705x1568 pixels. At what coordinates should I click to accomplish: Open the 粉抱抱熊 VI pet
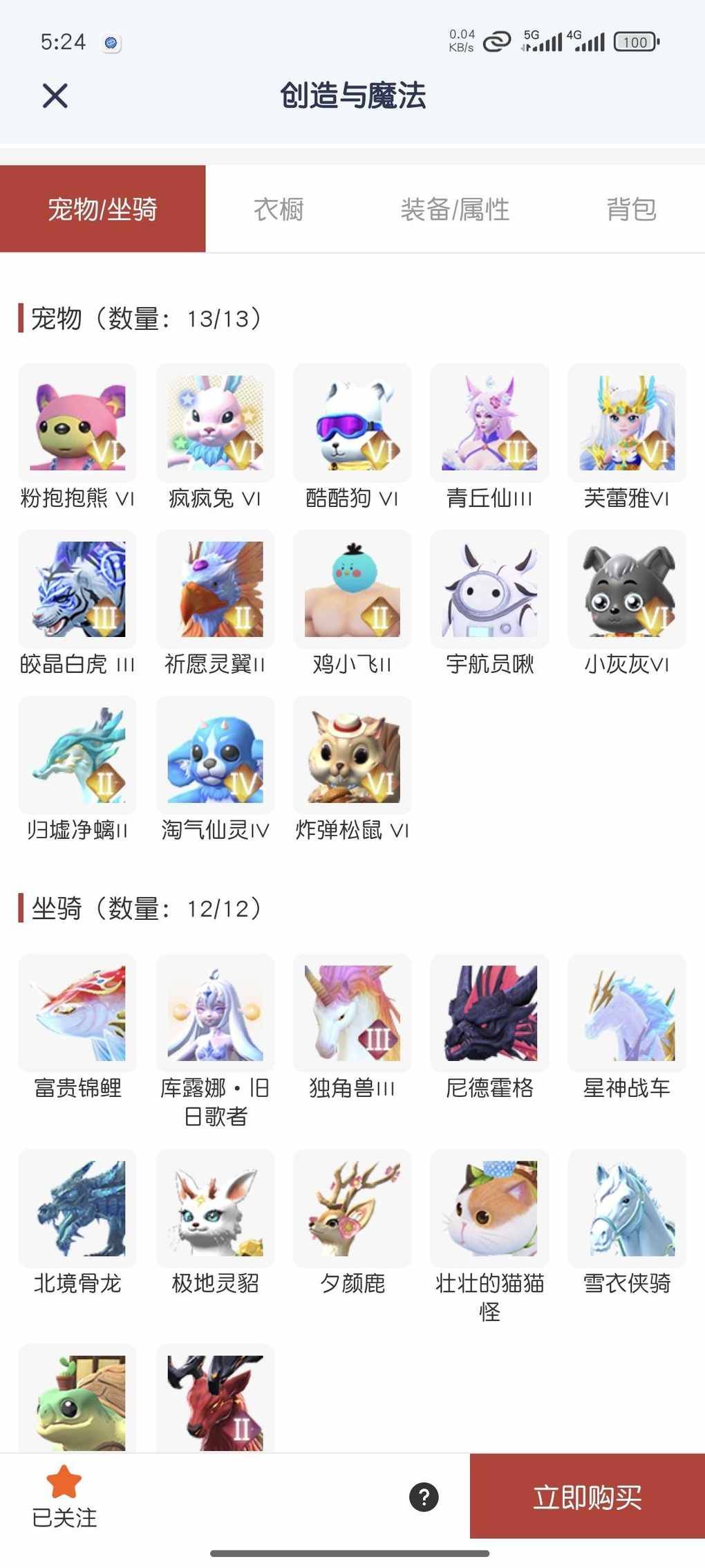77,423
